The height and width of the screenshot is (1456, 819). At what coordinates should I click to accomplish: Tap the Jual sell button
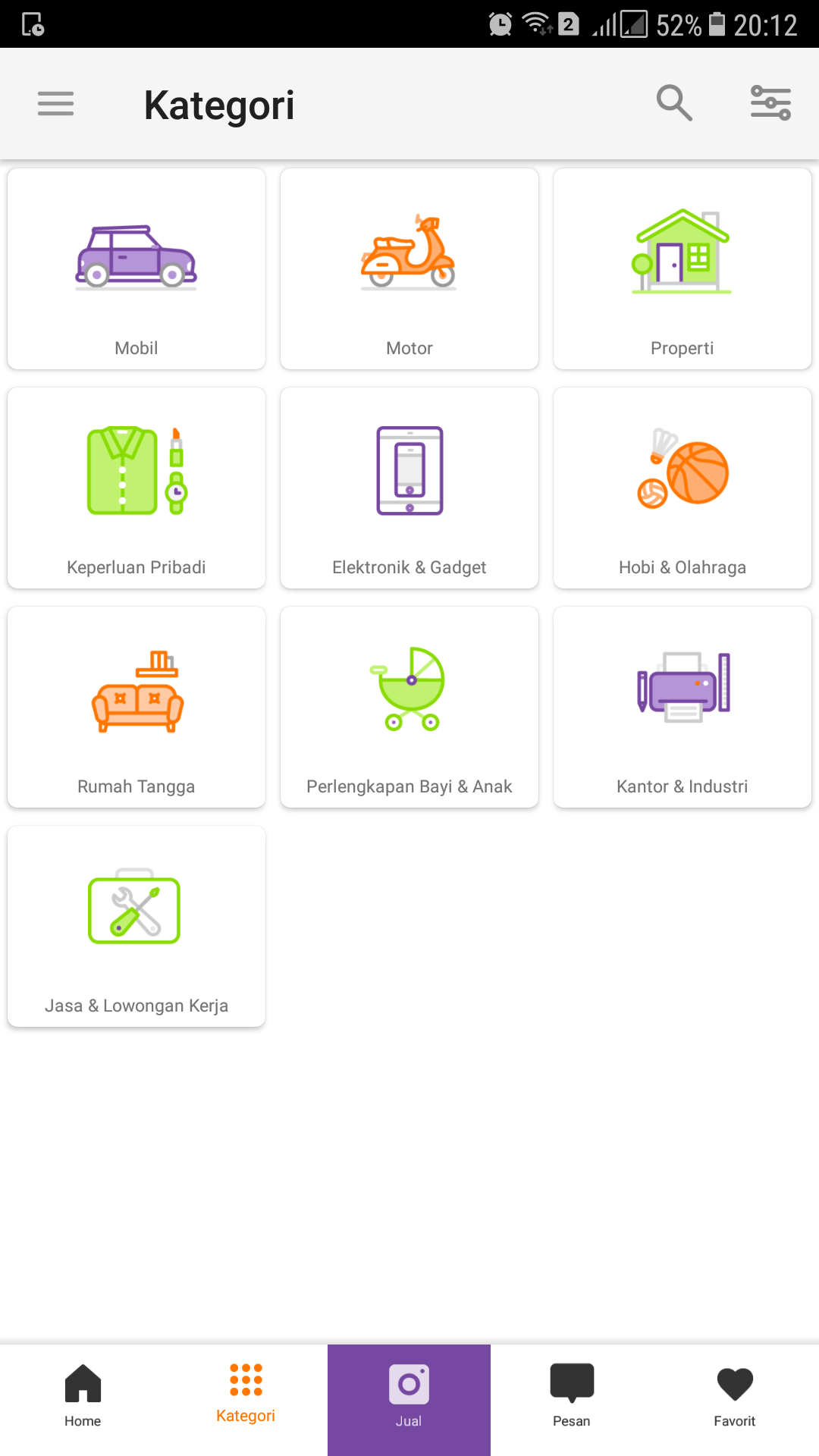coord(409,1399)
